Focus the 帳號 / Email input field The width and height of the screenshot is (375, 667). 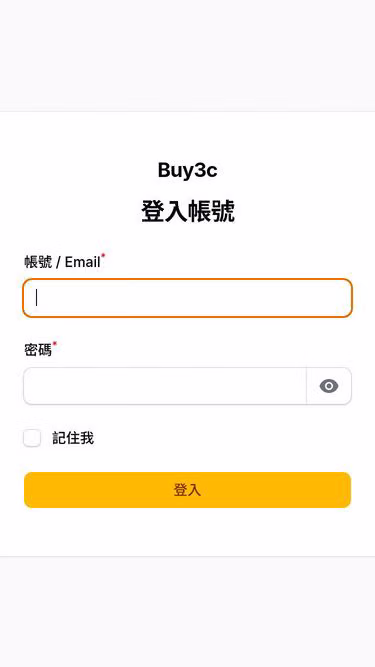(188, 298)
